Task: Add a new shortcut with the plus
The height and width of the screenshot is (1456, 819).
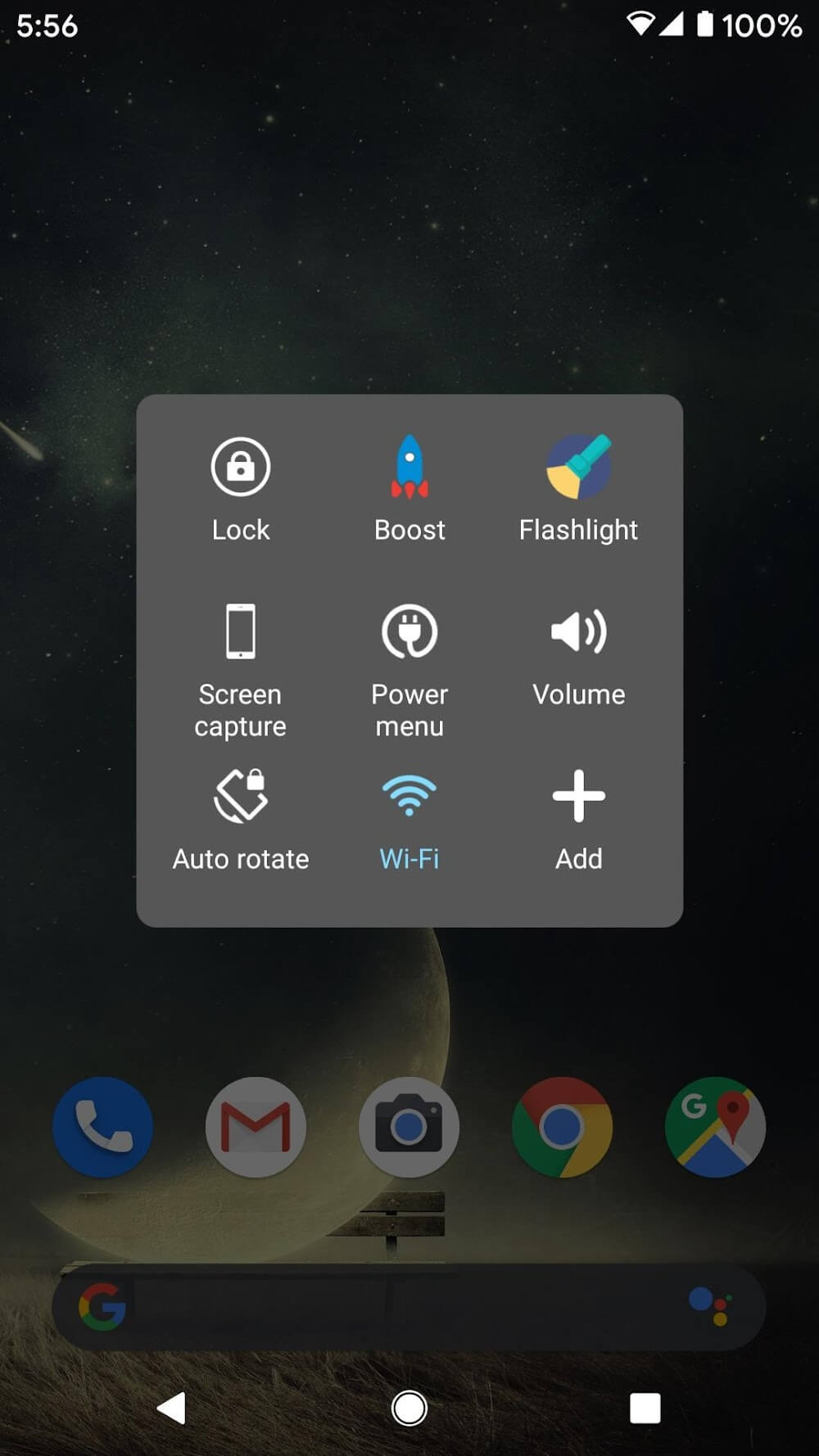Action: pos(578,818)
